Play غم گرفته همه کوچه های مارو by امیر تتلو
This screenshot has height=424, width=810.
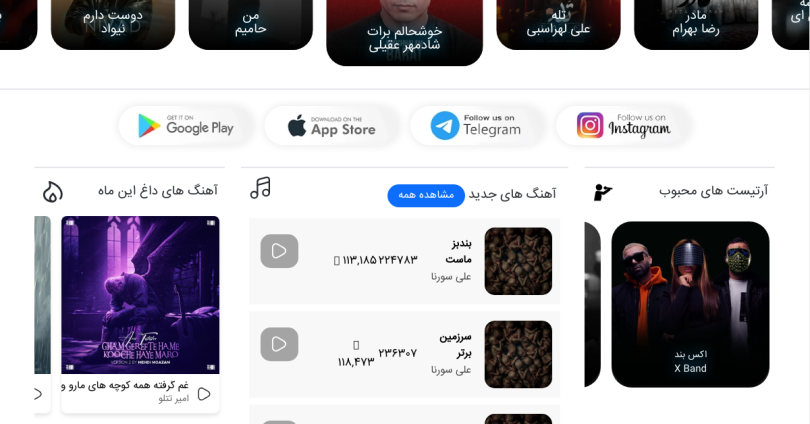tap(204, 394)
